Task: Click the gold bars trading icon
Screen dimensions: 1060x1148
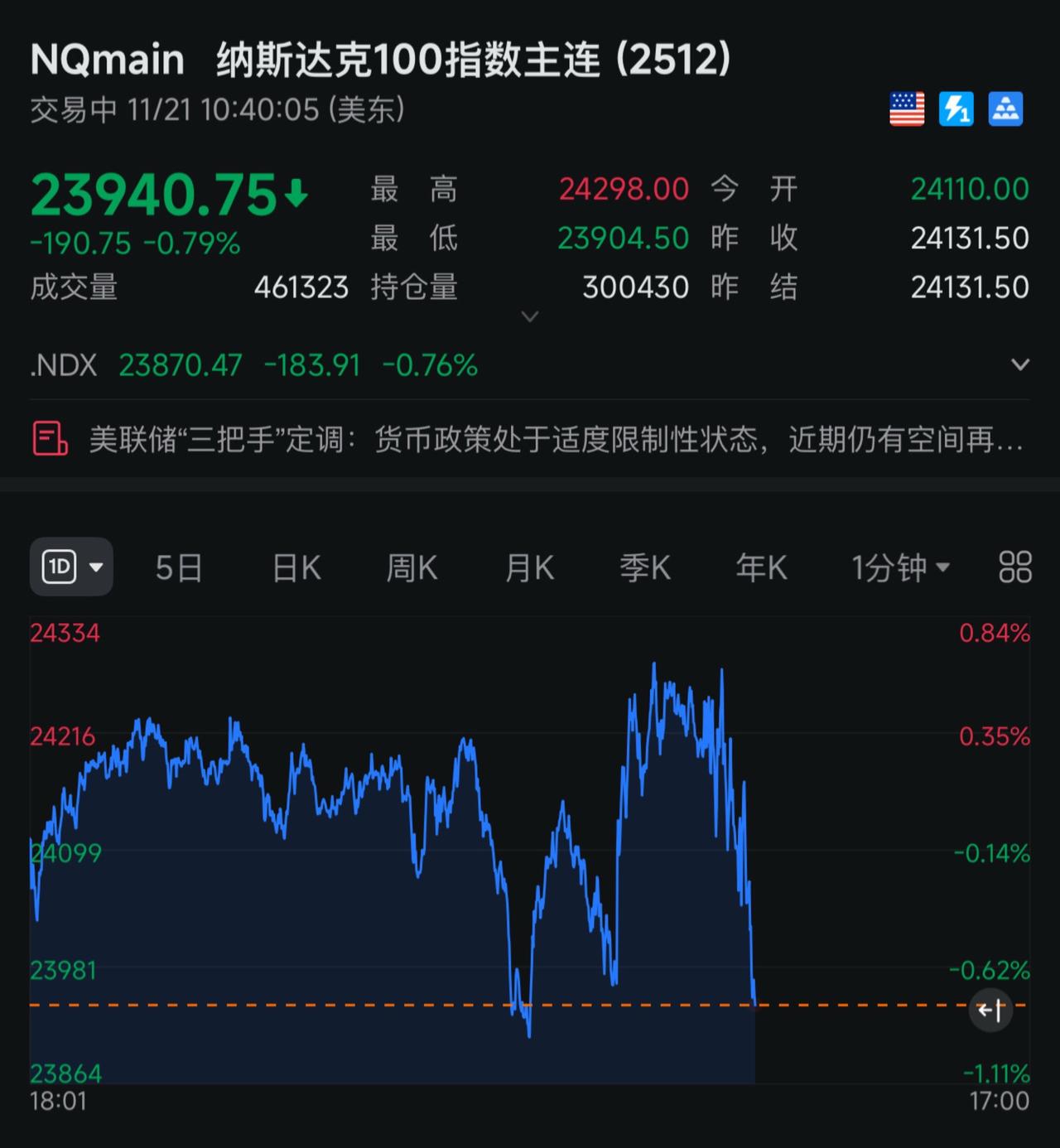Action: 1005,109
